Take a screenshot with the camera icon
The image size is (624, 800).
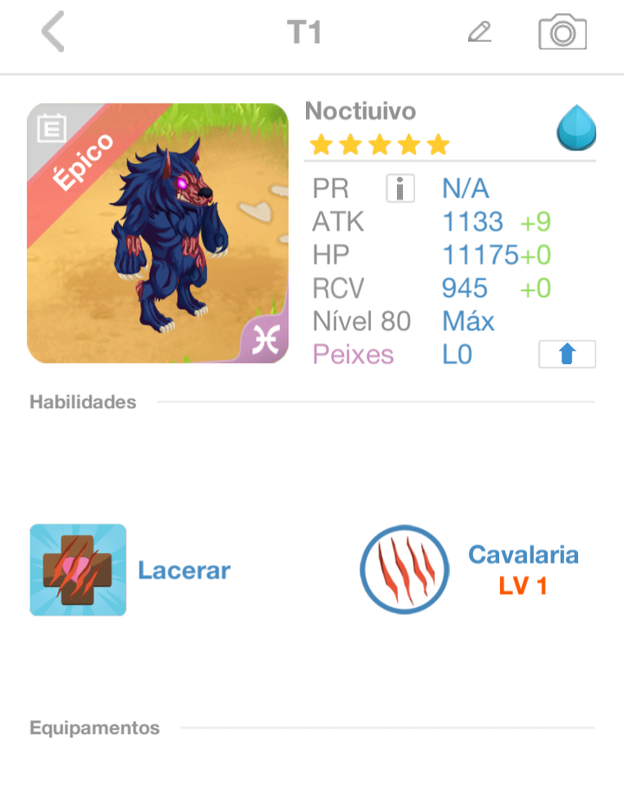pos(562,33)
